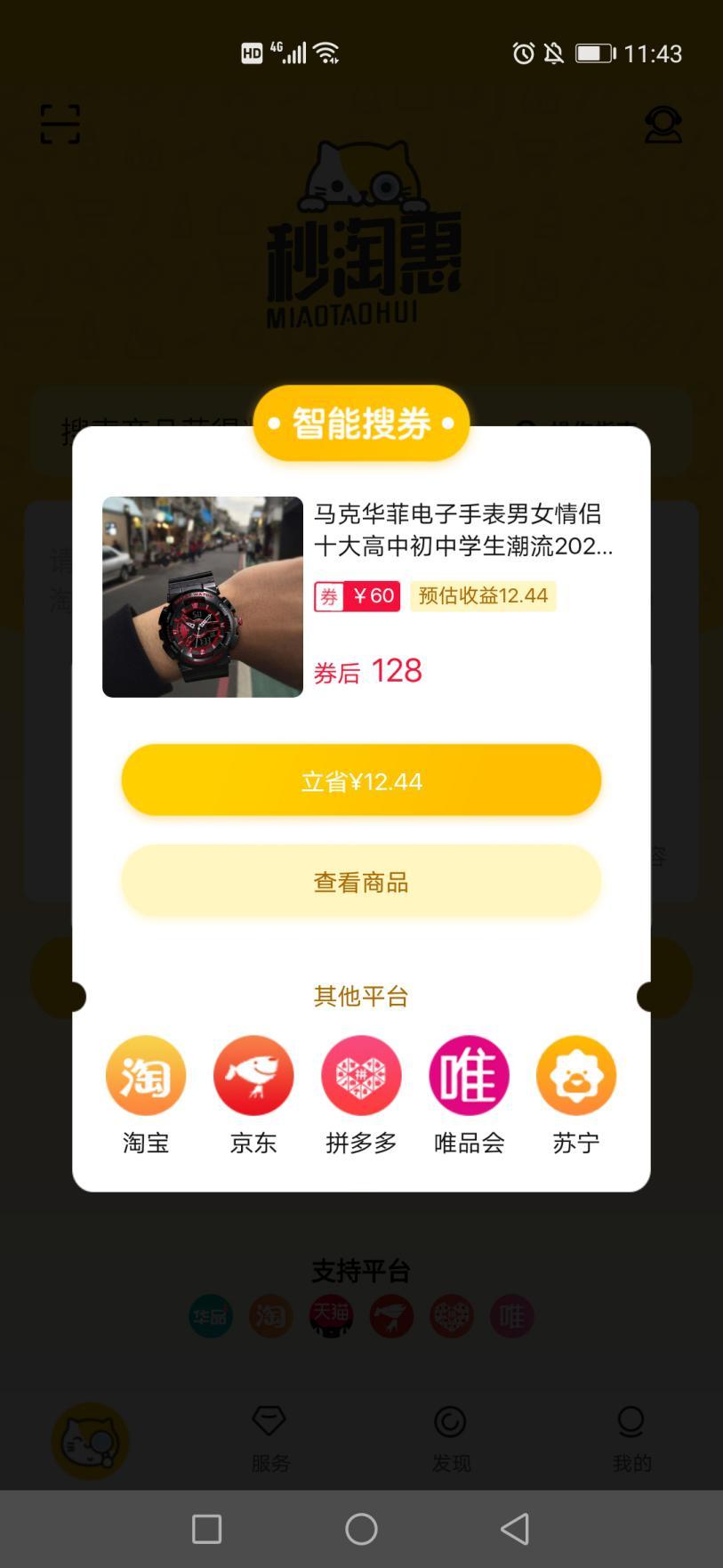Screen dimensions: 723x1568
Task: Tap the 立省¥12.44 button
Action: (x=361, y=780)
